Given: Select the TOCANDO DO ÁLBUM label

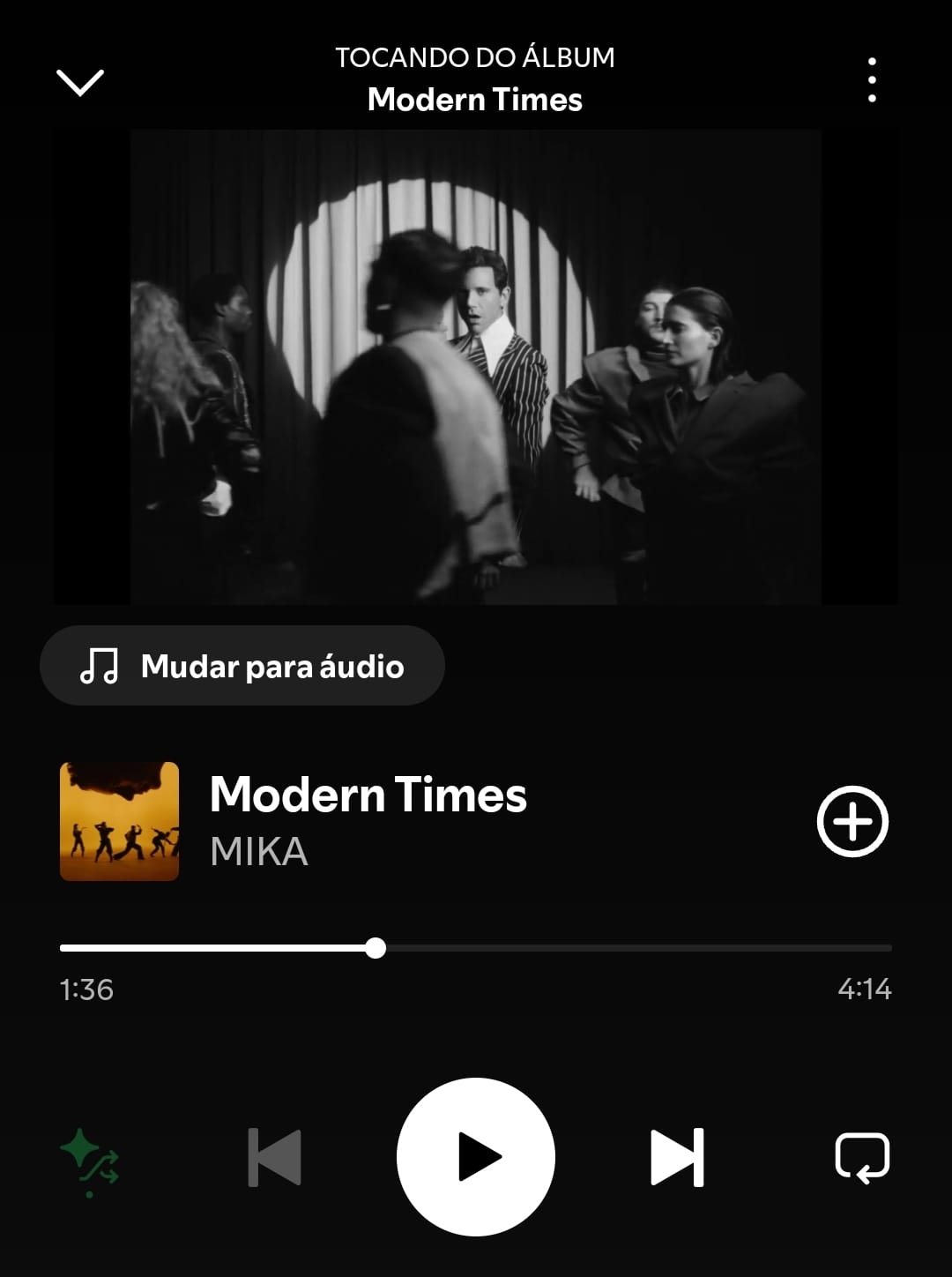Looking at the screenshot, I should pyautogui.click(x=474, y=58).
